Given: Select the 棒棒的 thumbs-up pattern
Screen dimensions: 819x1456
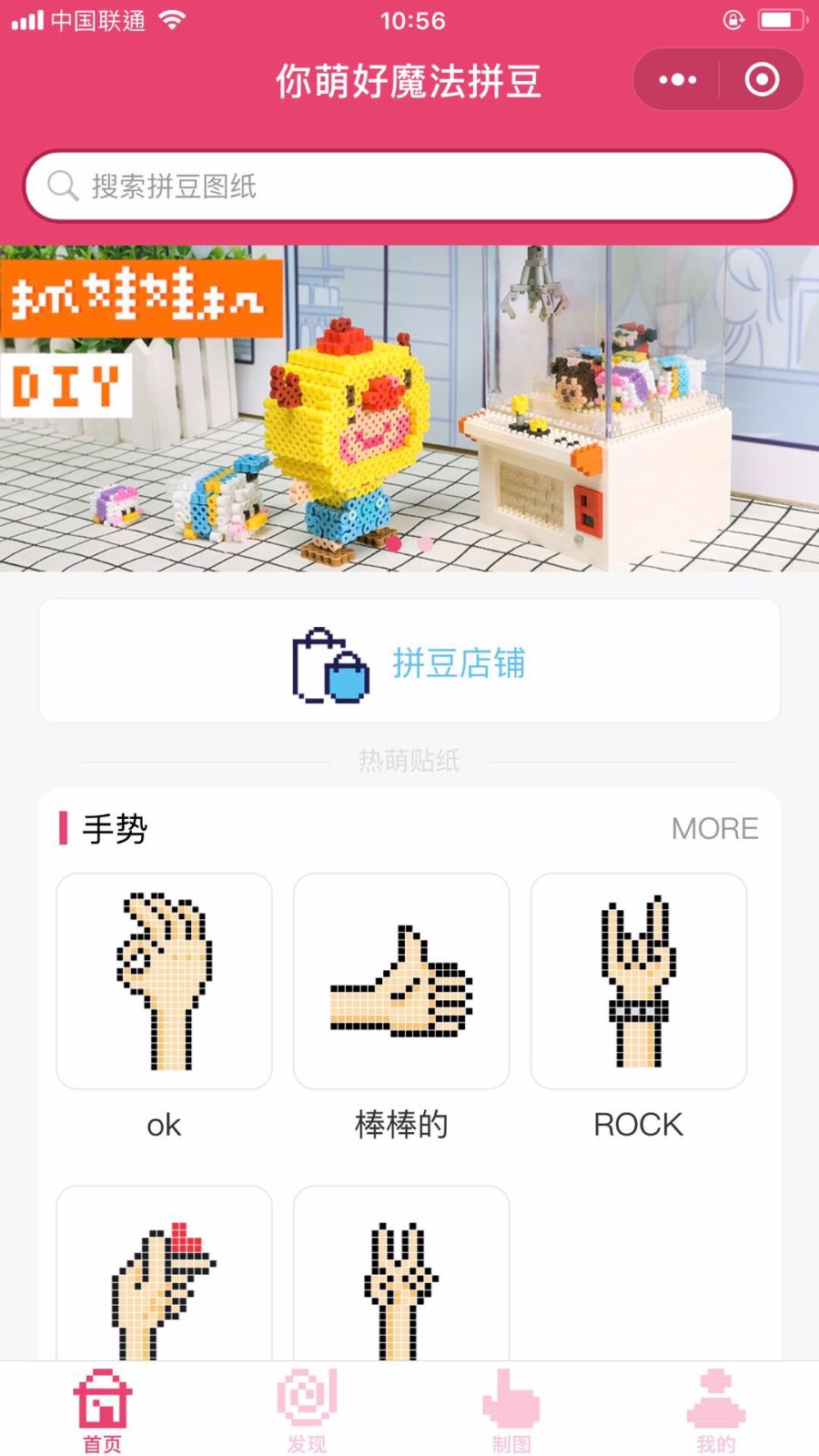Looking at the screenshot, I should tap(401, 981).
